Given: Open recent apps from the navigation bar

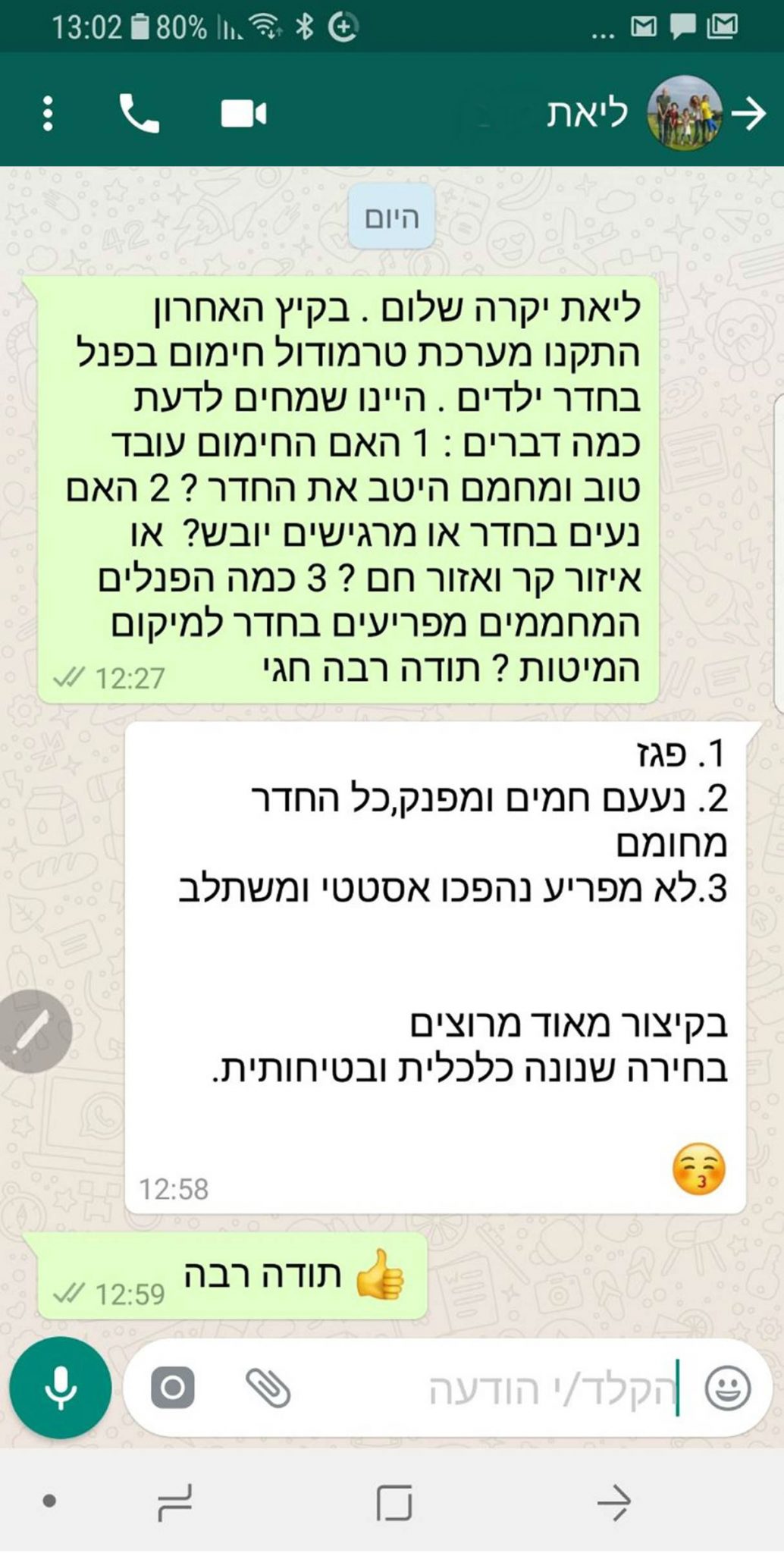Looking at the screenshot, I should click(174, 1502).
